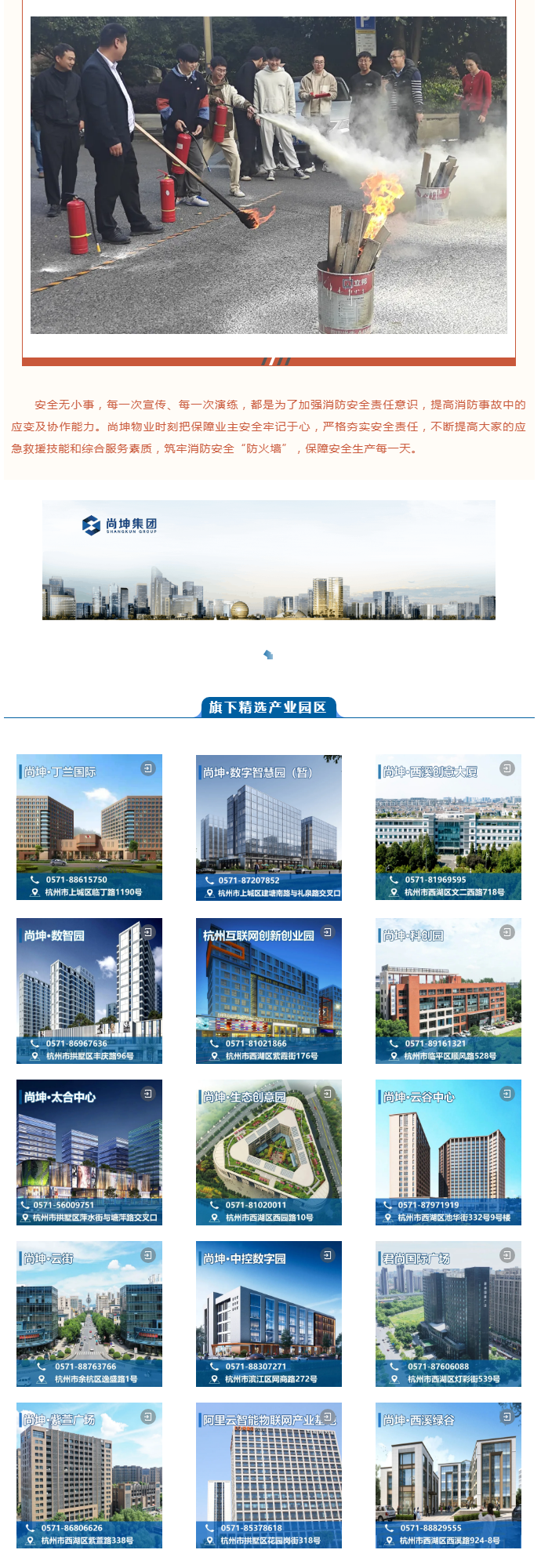Open the 杭州互联网创新创业园 card
Screen dimensions: 541x1568
(269, 990)
